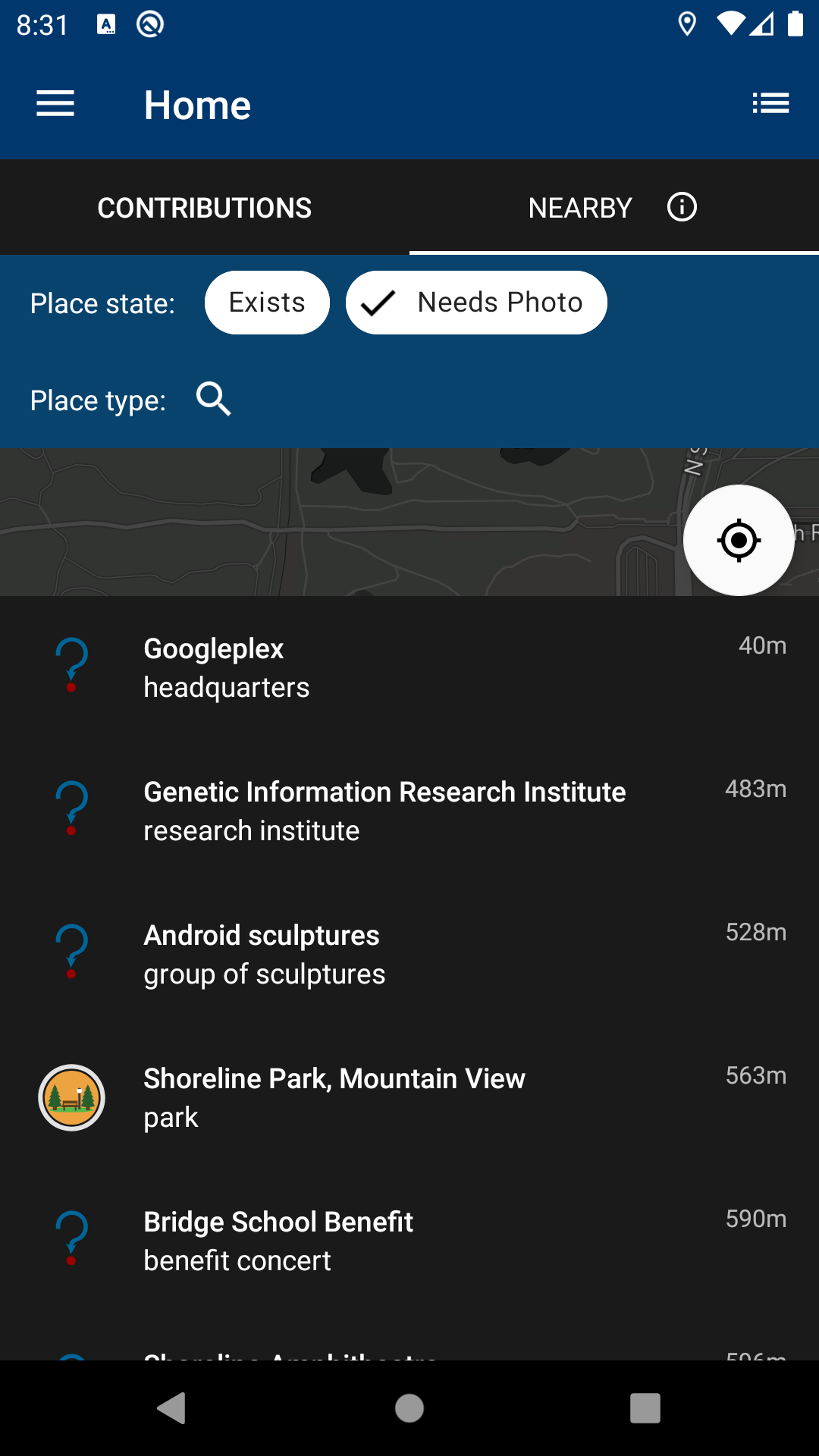
Task: Search for a place type
Action: coord(213,399)
